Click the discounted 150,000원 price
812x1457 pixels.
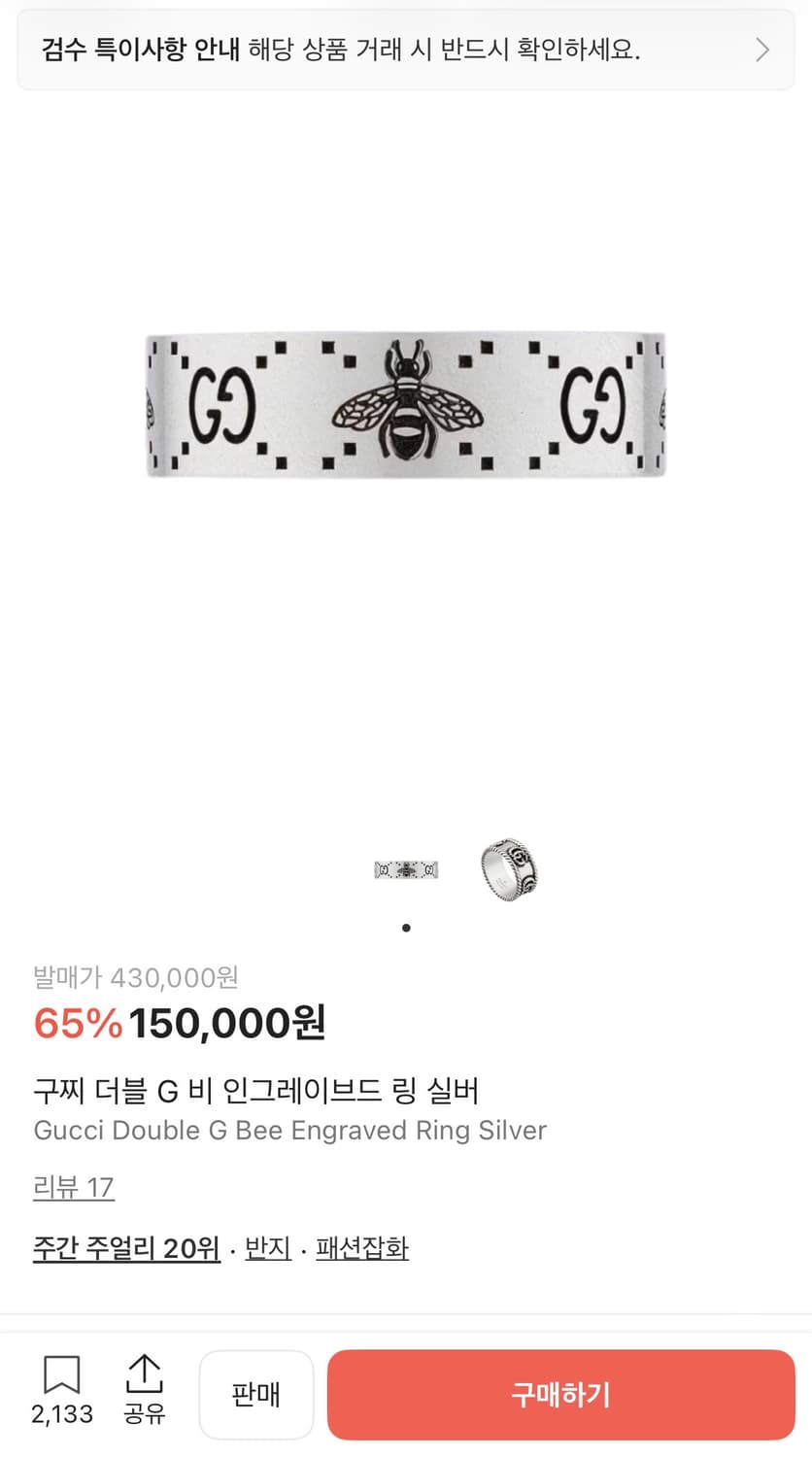[227, 1023]
